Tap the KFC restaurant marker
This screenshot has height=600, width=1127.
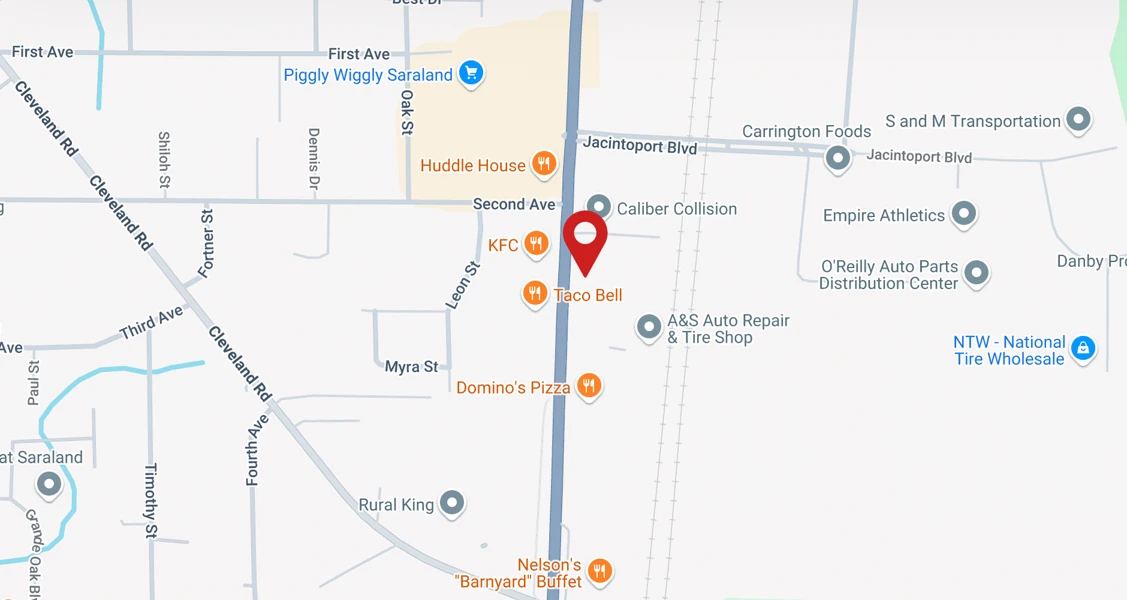537,243
